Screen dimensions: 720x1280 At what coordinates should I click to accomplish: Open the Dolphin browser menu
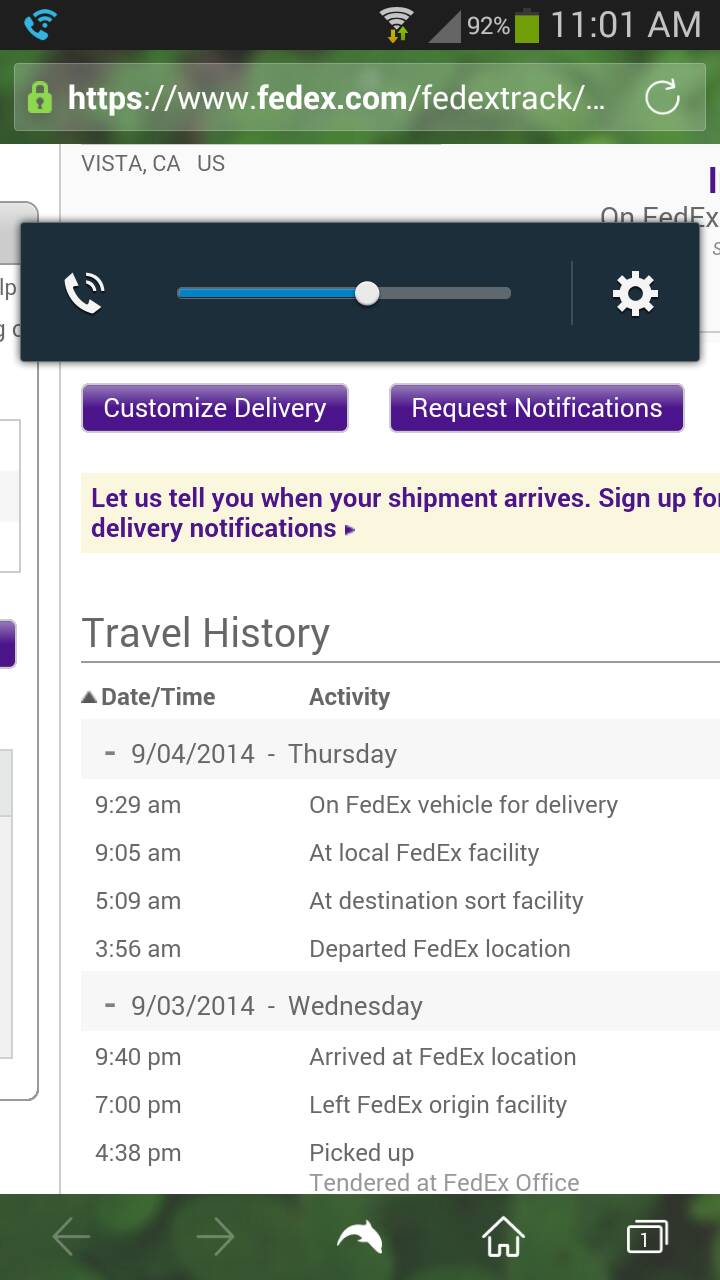pos(360,1238)
